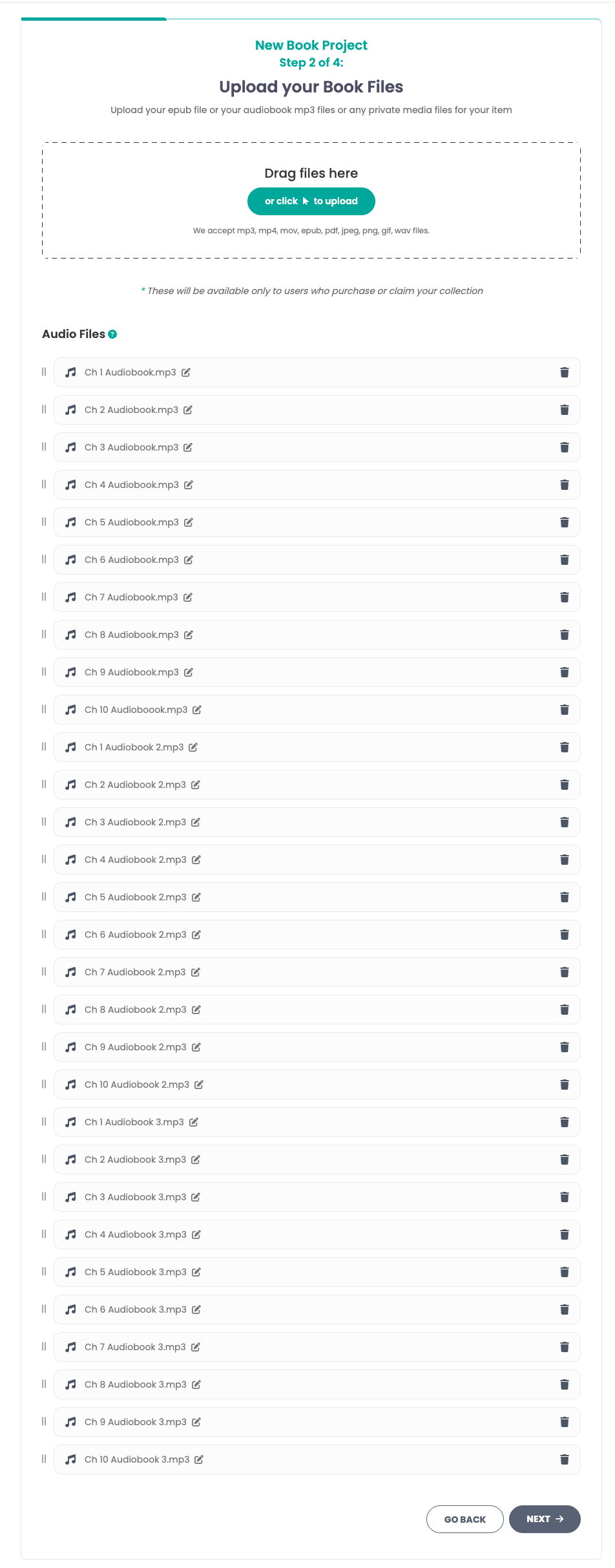Delete Ch 1 Audiobook.mp3
Image resolution: width=615 pixels, height=1568 pixels.
[564, 372]
